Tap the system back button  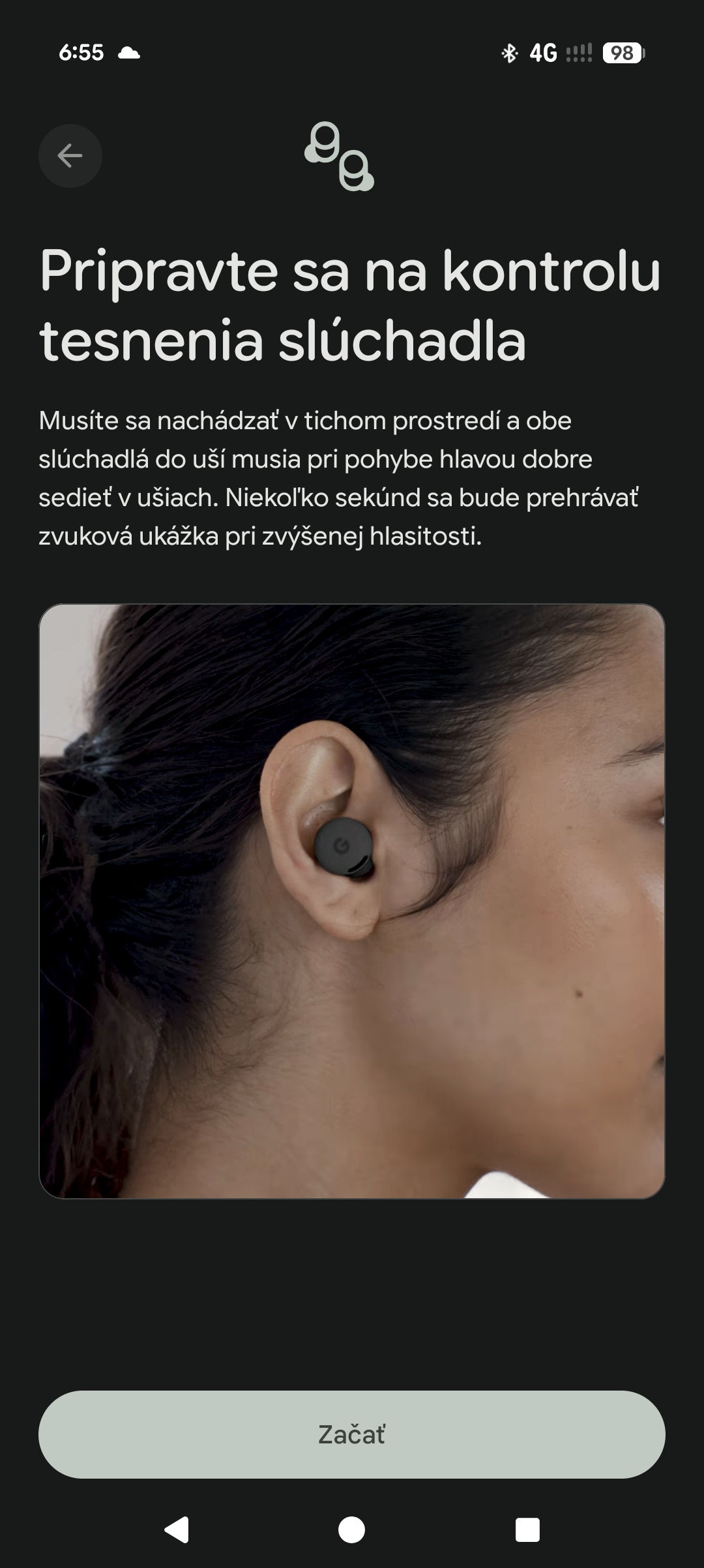point(177,1530)
